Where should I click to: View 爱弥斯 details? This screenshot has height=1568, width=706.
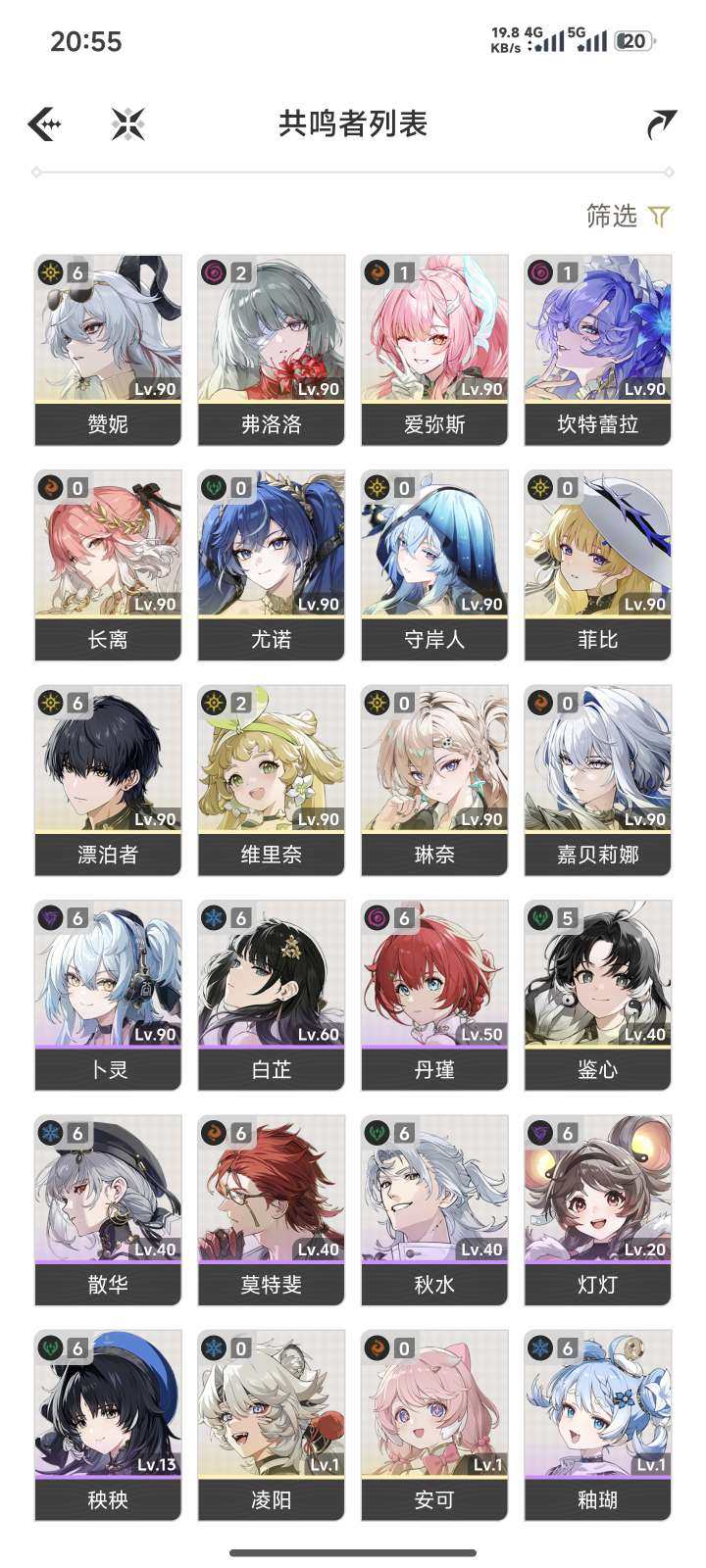click(x=434, y=350)
